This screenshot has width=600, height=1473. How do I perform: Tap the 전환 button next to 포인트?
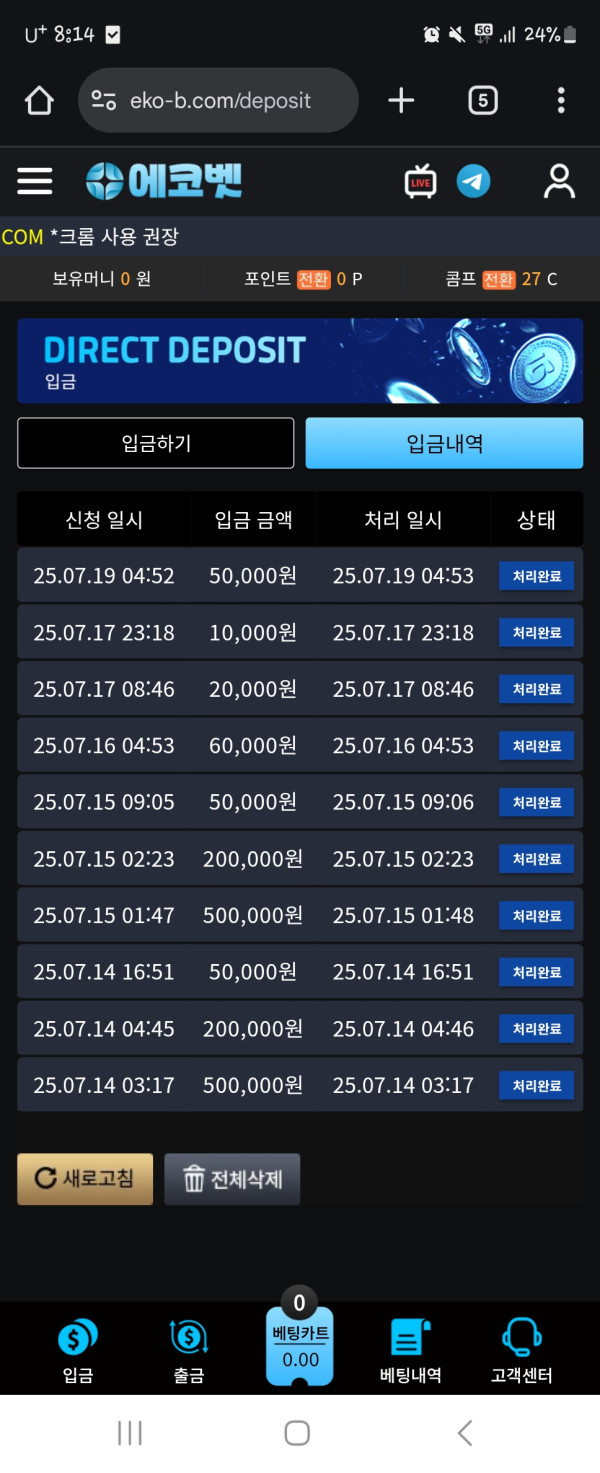[x=313, y=279]
